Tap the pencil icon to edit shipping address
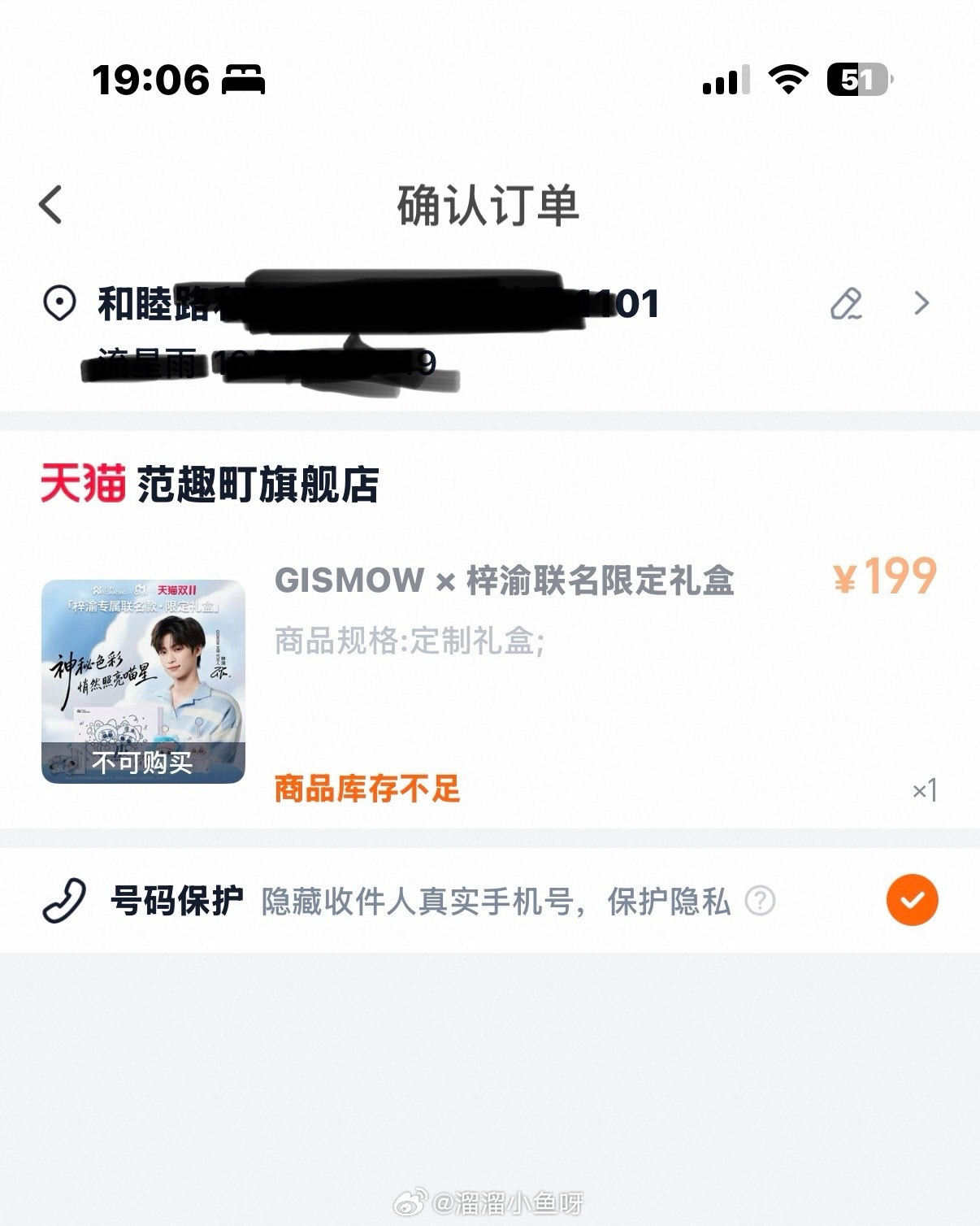Screen dimensions: 980x1226 coord(847,303)
